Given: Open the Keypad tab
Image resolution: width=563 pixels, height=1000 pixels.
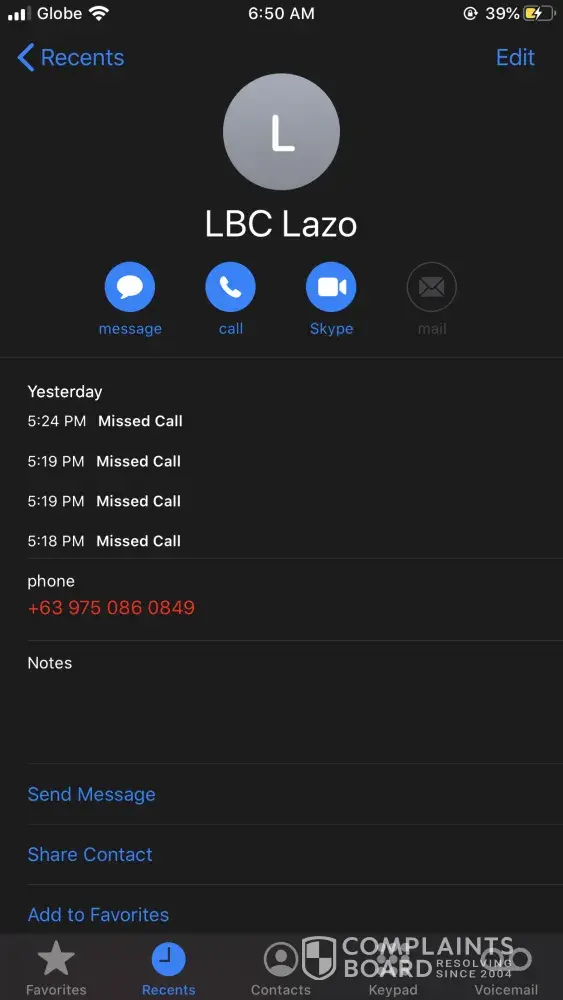Looking at the screenshot, I should 393,968.
